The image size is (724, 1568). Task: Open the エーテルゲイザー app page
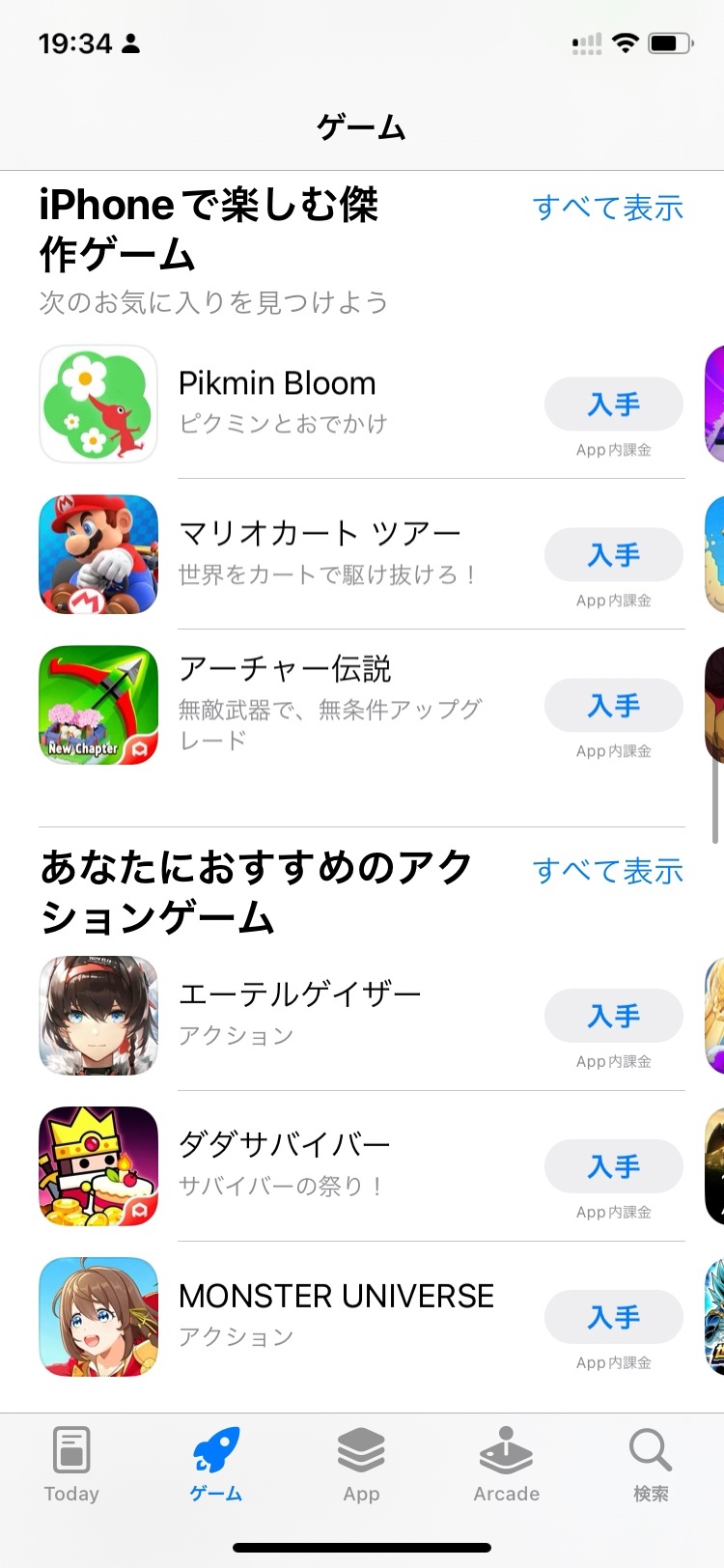(299, 1014)
